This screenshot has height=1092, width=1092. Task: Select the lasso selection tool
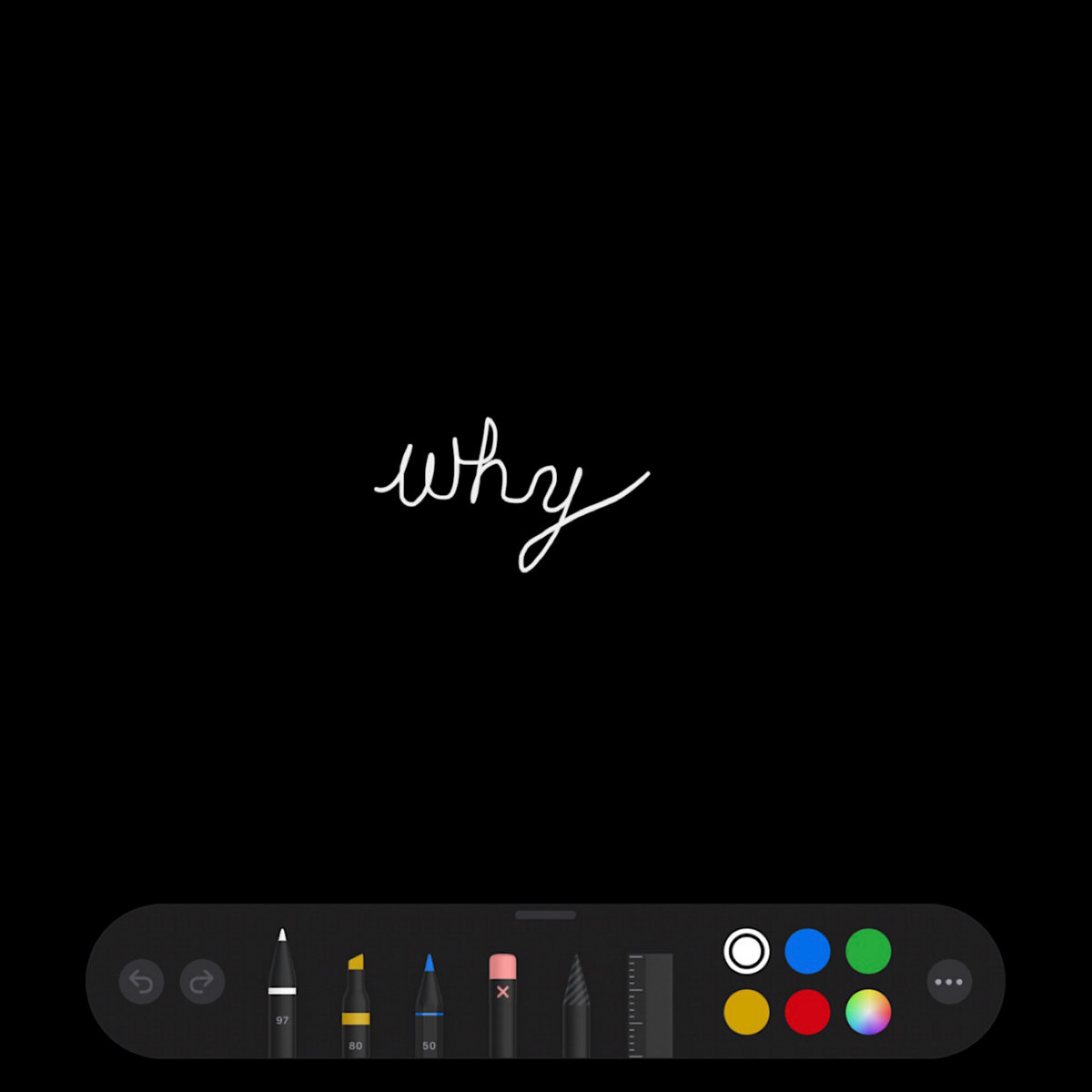[576, 1006]
